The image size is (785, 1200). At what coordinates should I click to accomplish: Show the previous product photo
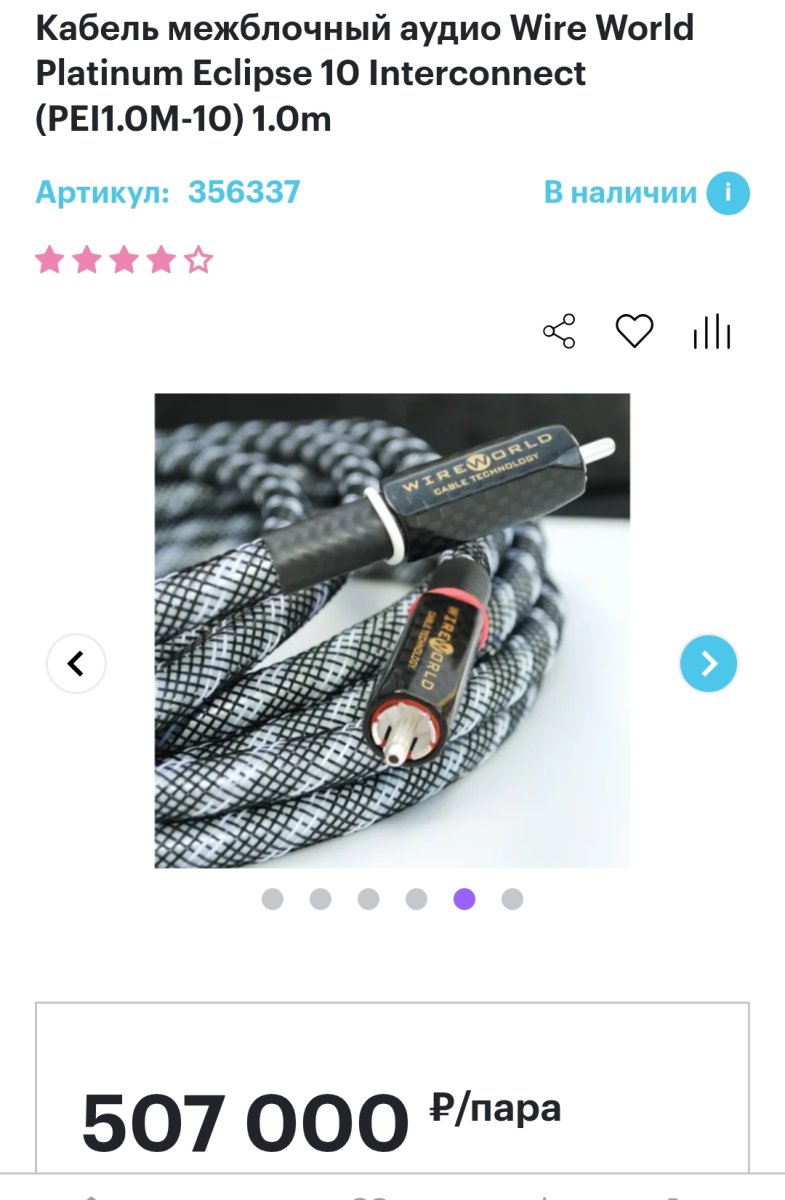click(x=76, y=663)
